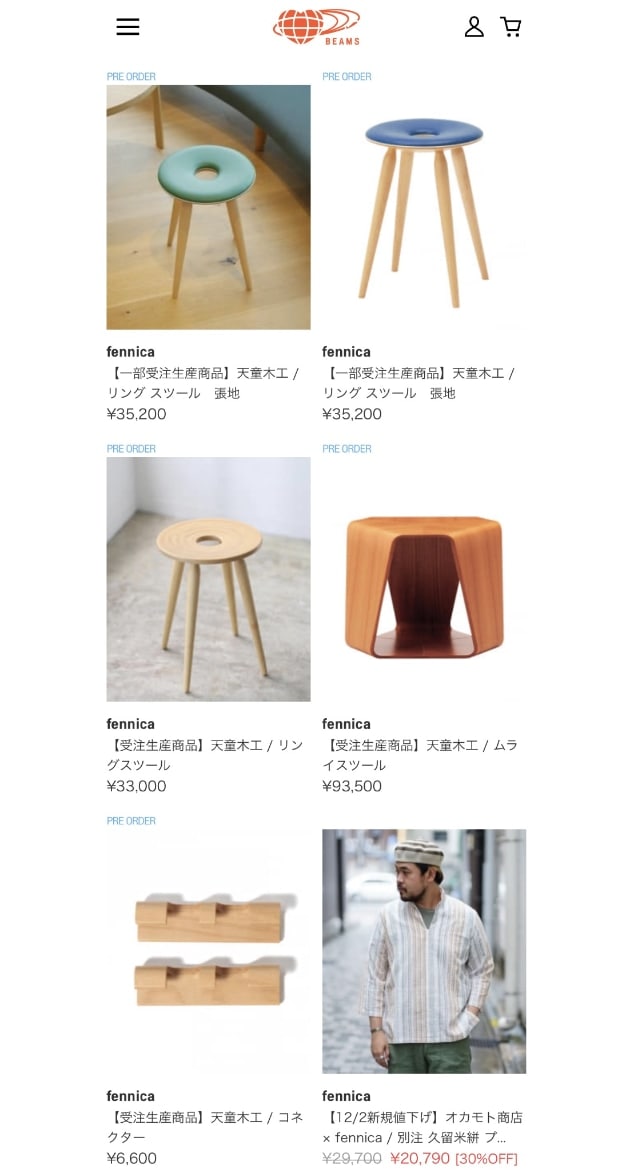This screenshot has width=630, height=1173.
Task: Open the hamburger menu
Action: (128, 27)
